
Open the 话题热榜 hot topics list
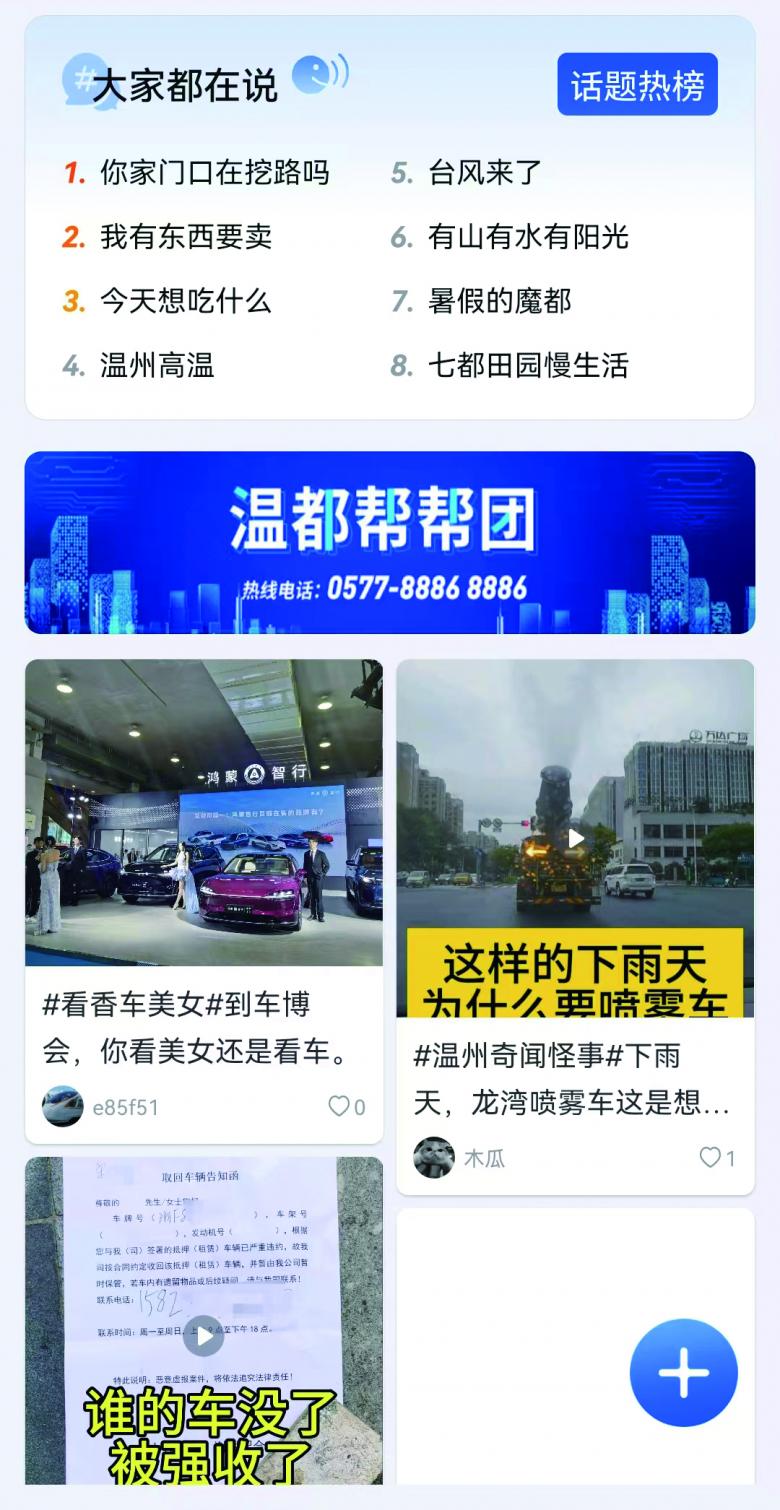tap(637, 85)
